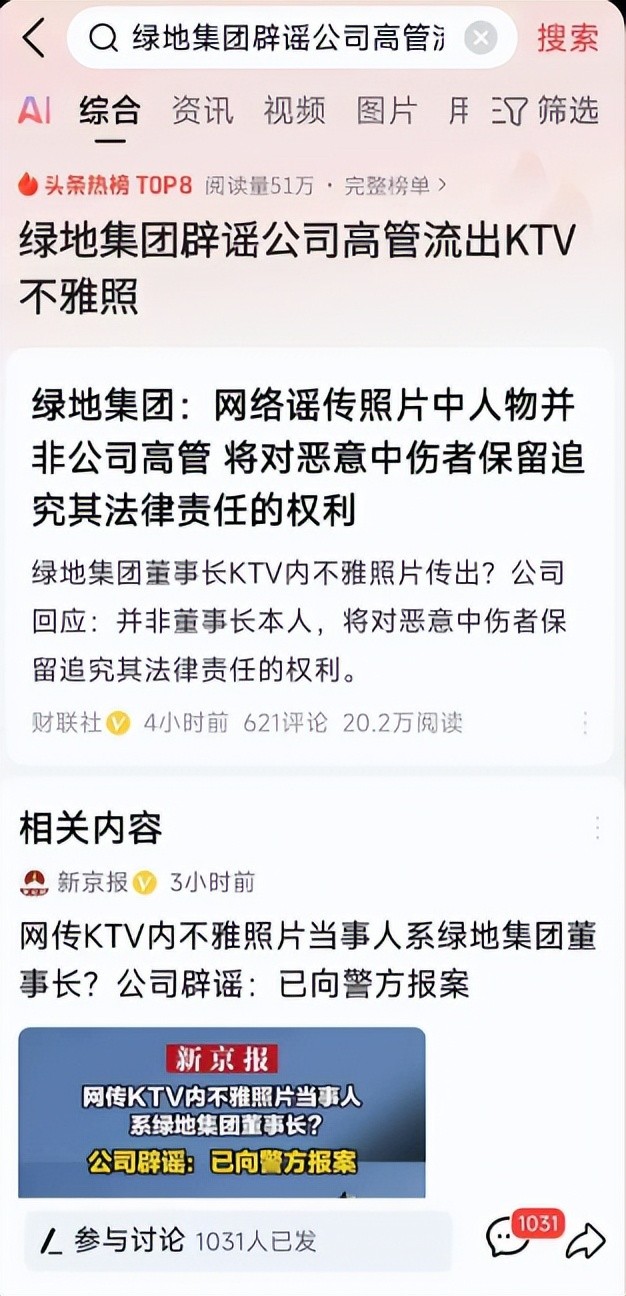Image resolution: width=626 pixels, height=1296 pixels.
Task: Play the 新京报 video thumbnail
Action: [222, 1112]
